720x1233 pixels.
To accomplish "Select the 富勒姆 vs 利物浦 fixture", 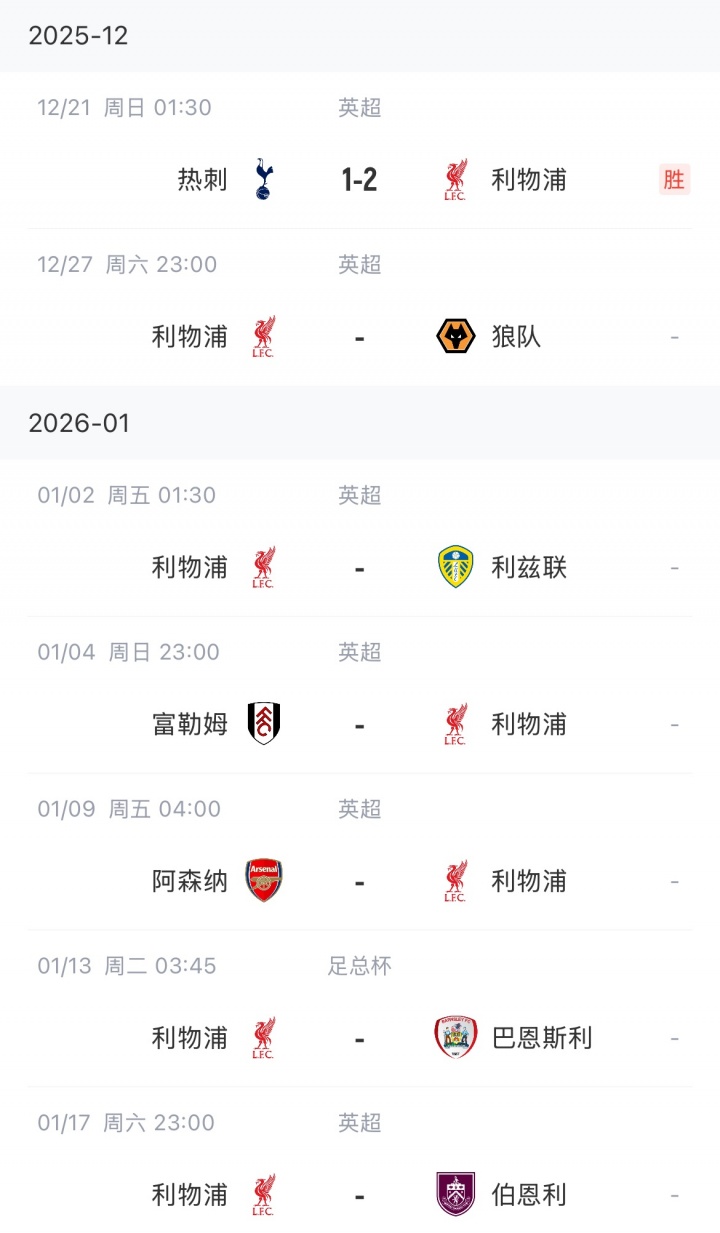I will tap(359, 724).
